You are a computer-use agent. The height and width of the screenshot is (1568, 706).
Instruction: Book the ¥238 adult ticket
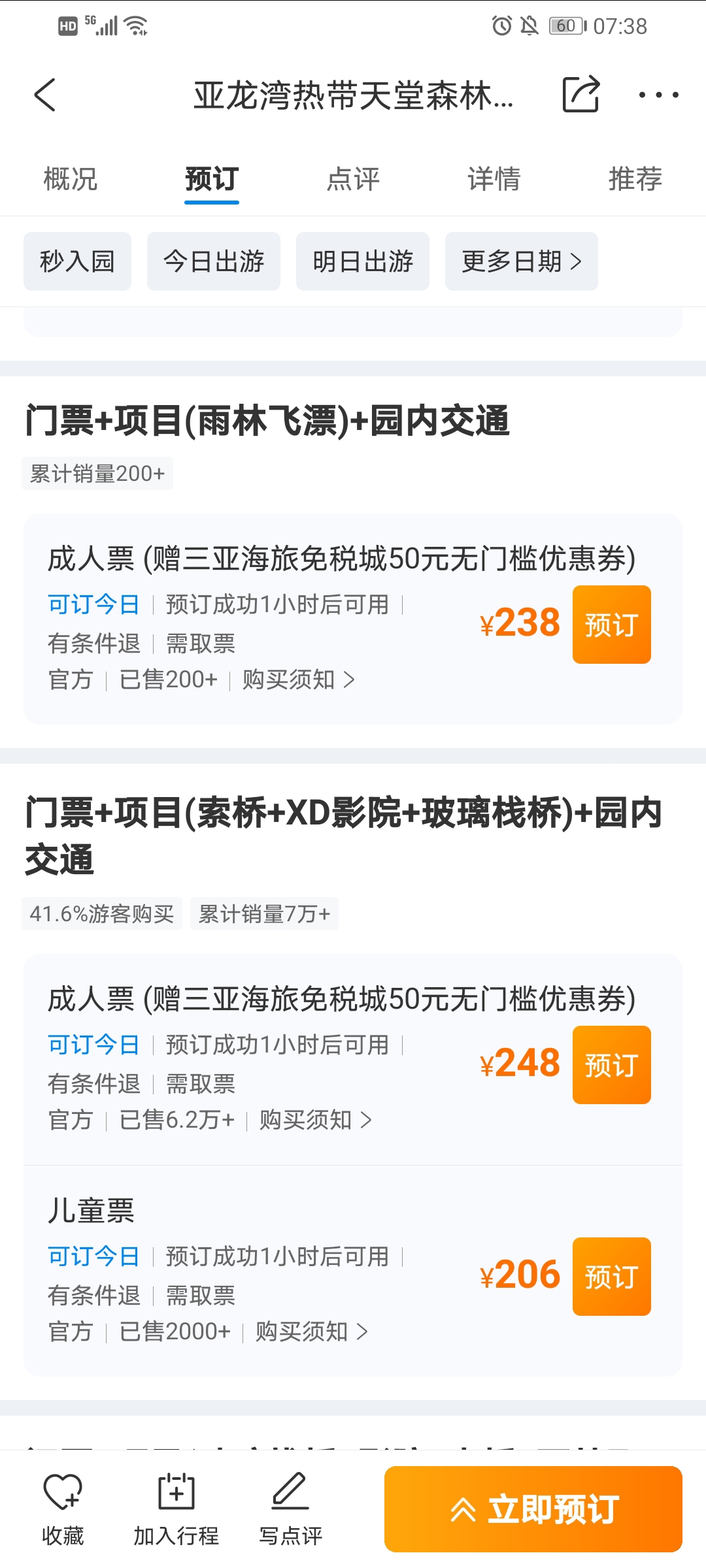coord(612,625)
